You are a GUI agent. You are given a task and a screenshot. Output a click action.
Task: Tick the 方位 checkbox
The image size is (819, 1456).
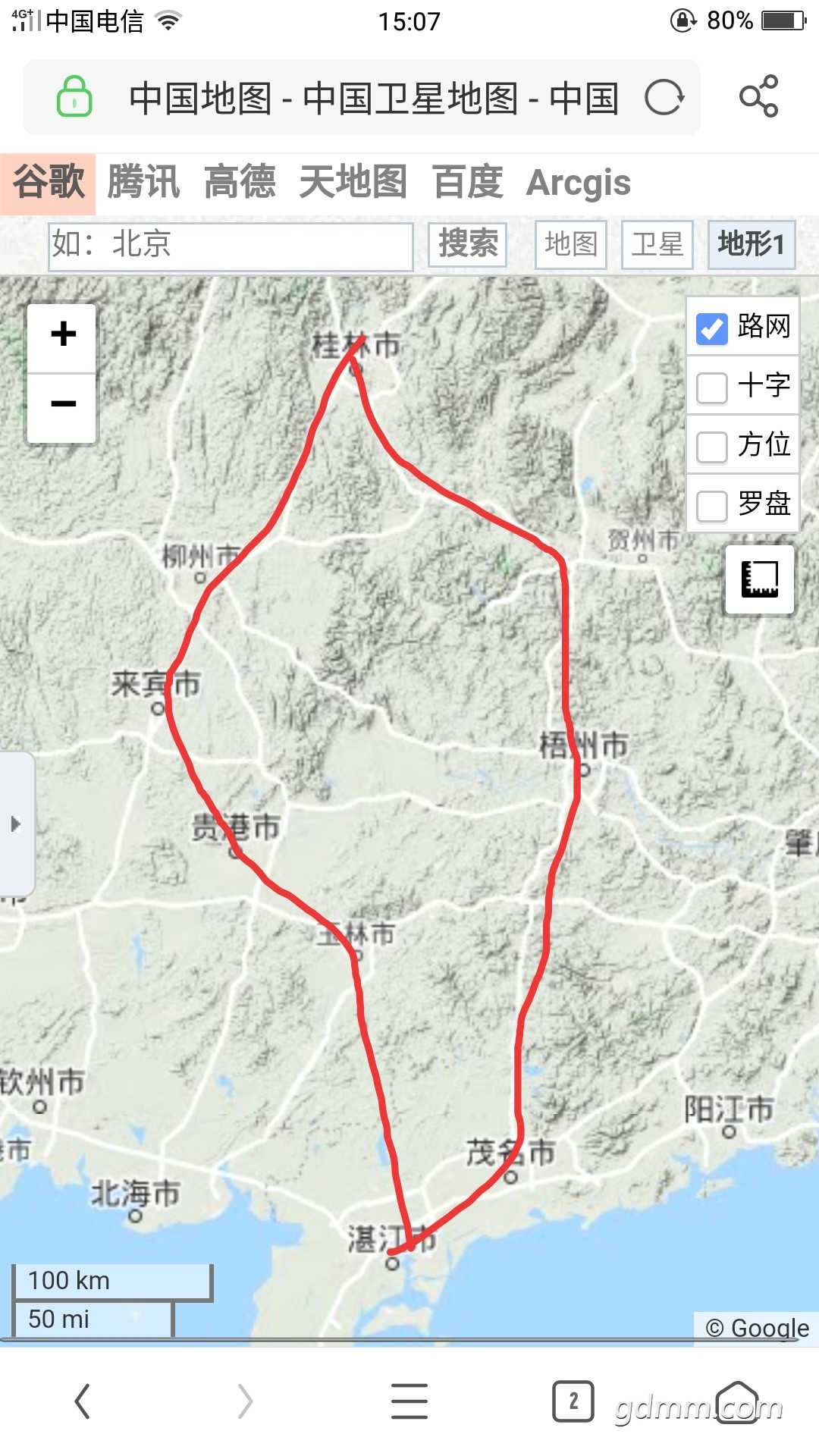712,447
